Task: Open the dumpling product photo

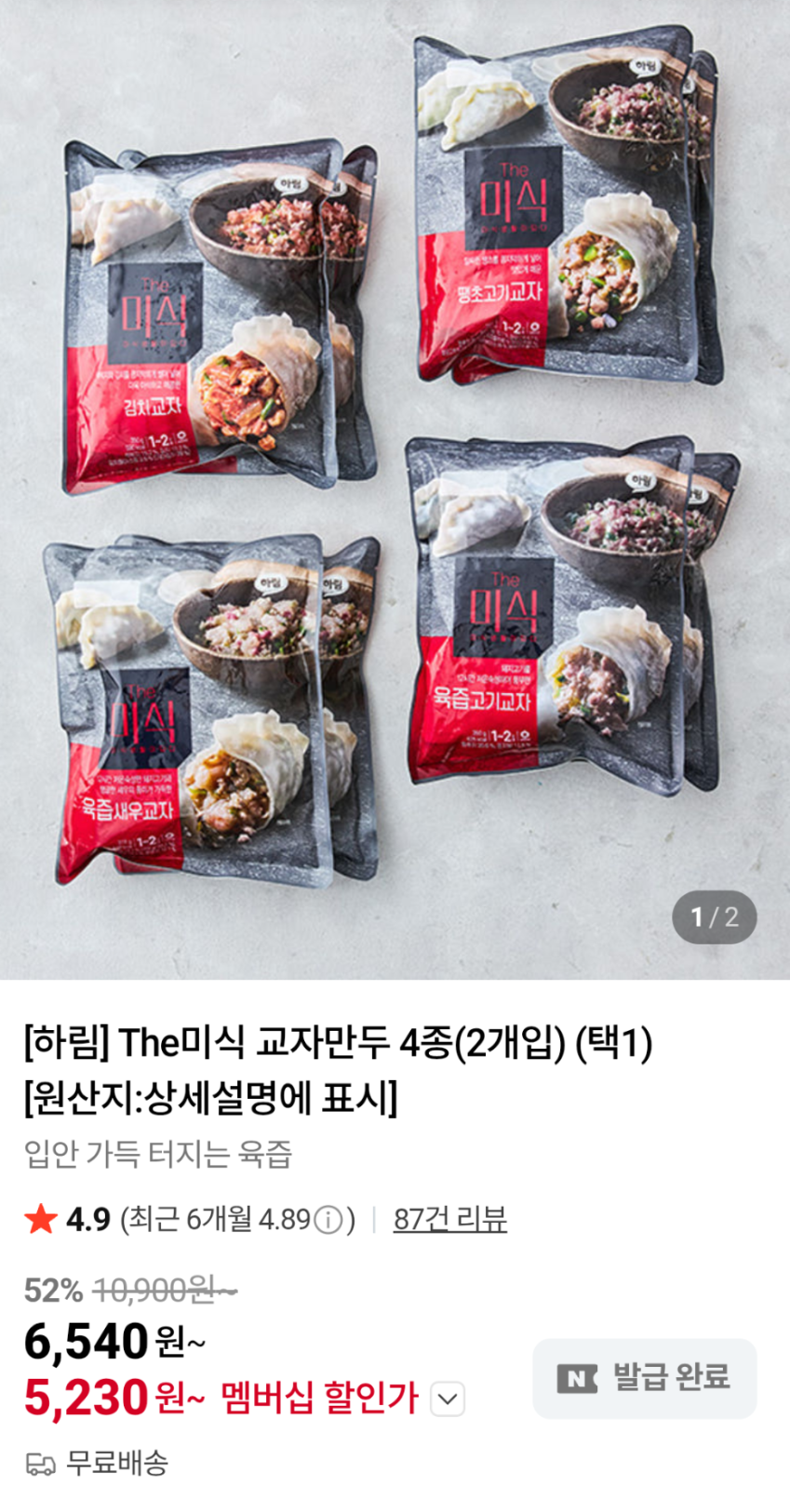Action: [395, 489]
